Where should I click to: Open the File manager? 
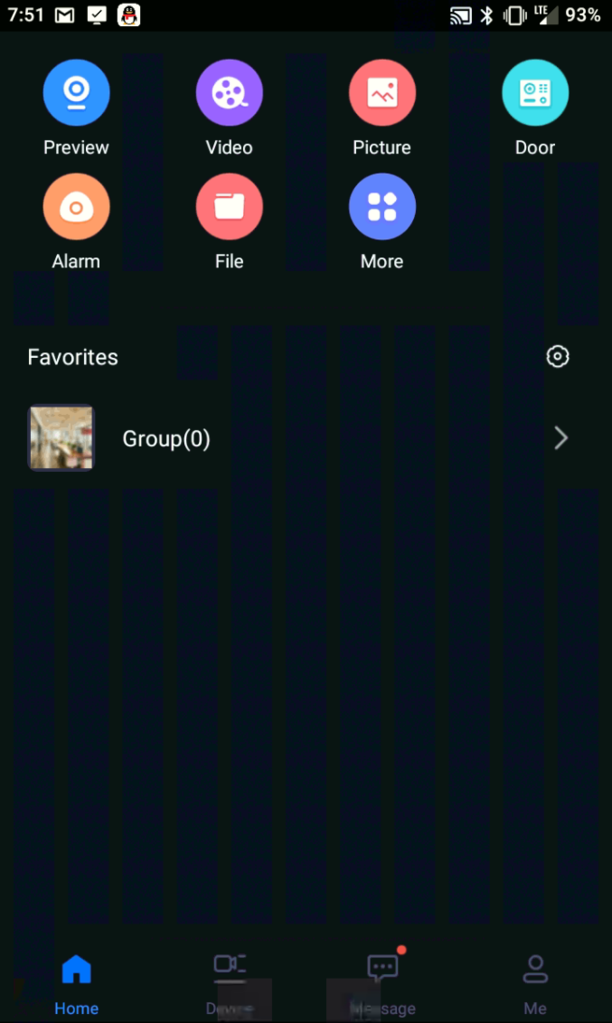pos(229,208)
